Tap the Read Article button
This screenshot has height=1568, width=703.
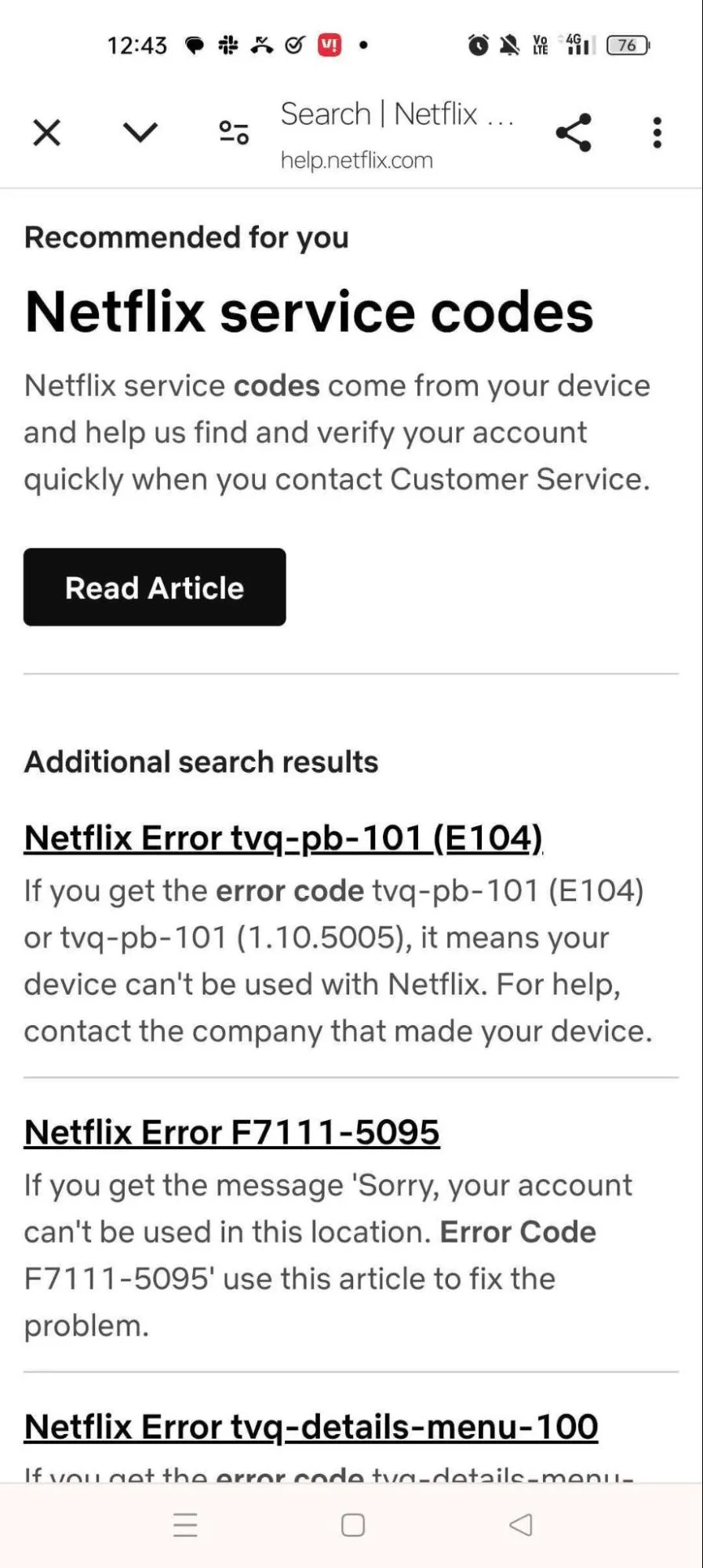pyautogui.click(x=155, y=588)
